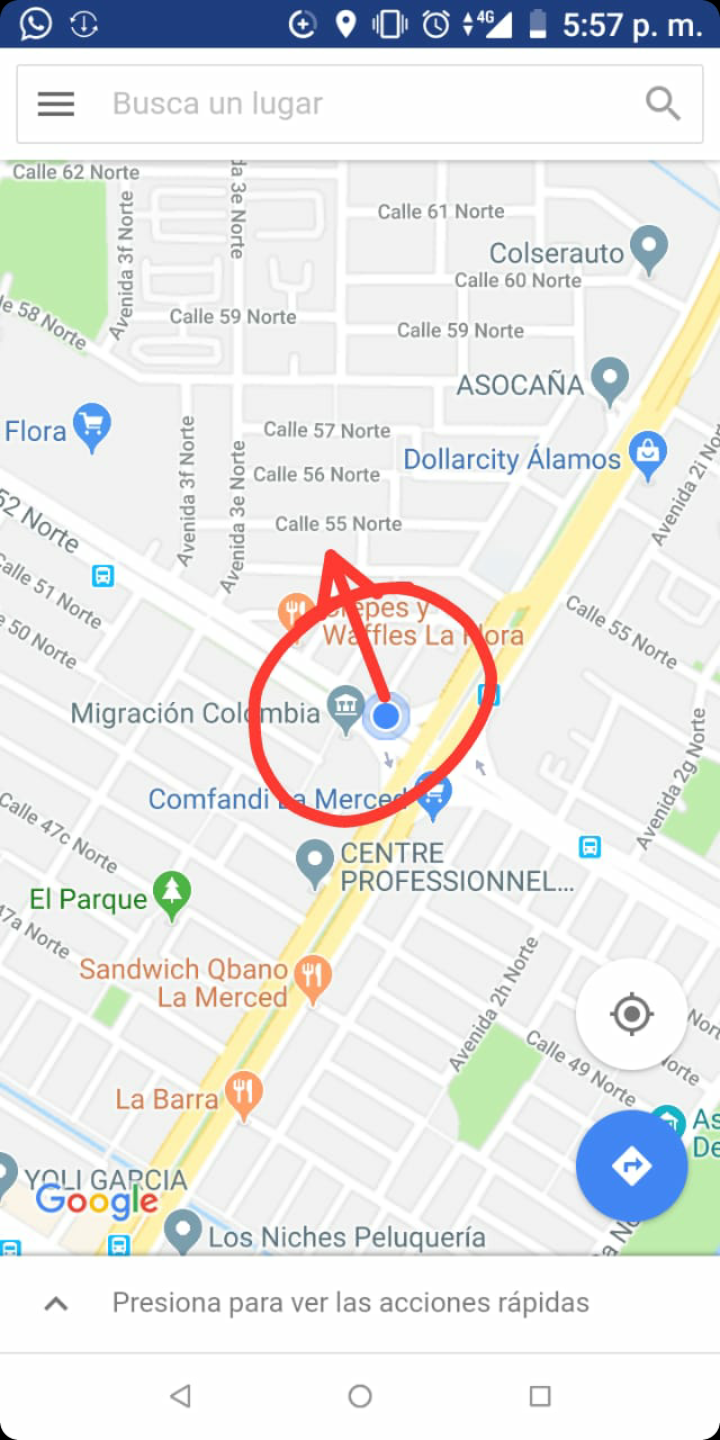Center the map on my location

pyautogui.click(x=631, y=1014)
